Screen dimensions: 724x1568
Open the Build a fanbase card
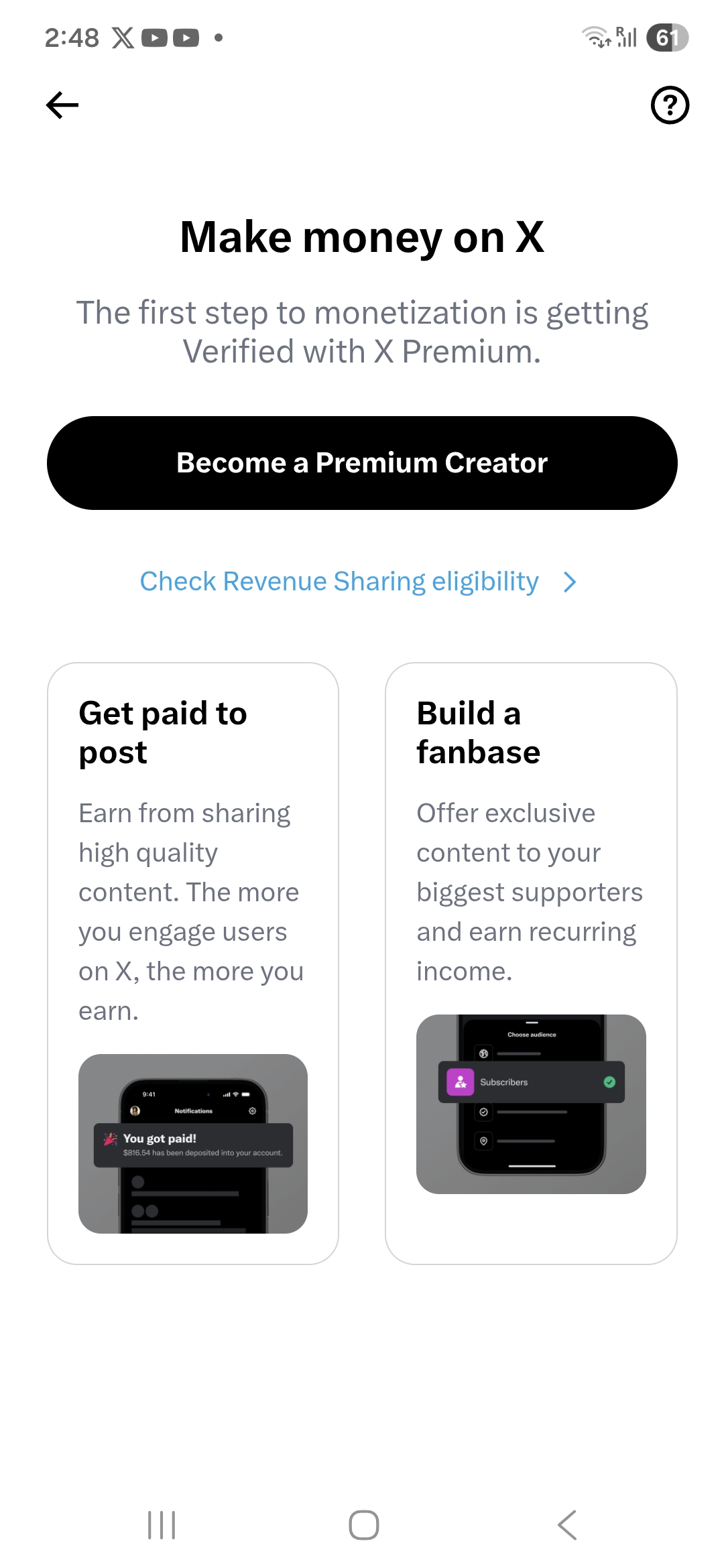[531, 963]
